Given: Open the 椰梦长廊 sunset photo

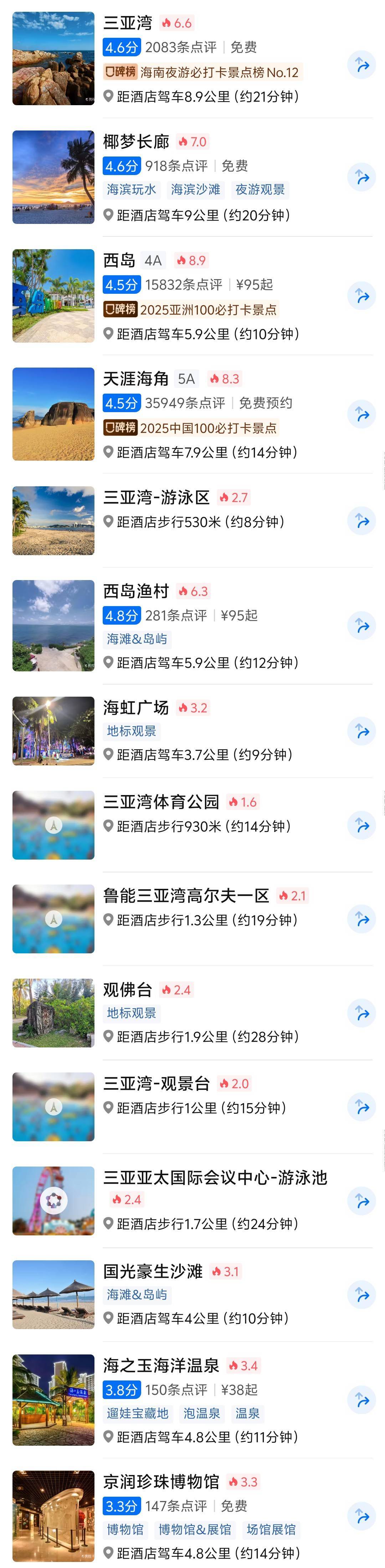Looking at the screenshot, I should pyautogui.click(x=53, y=177).
